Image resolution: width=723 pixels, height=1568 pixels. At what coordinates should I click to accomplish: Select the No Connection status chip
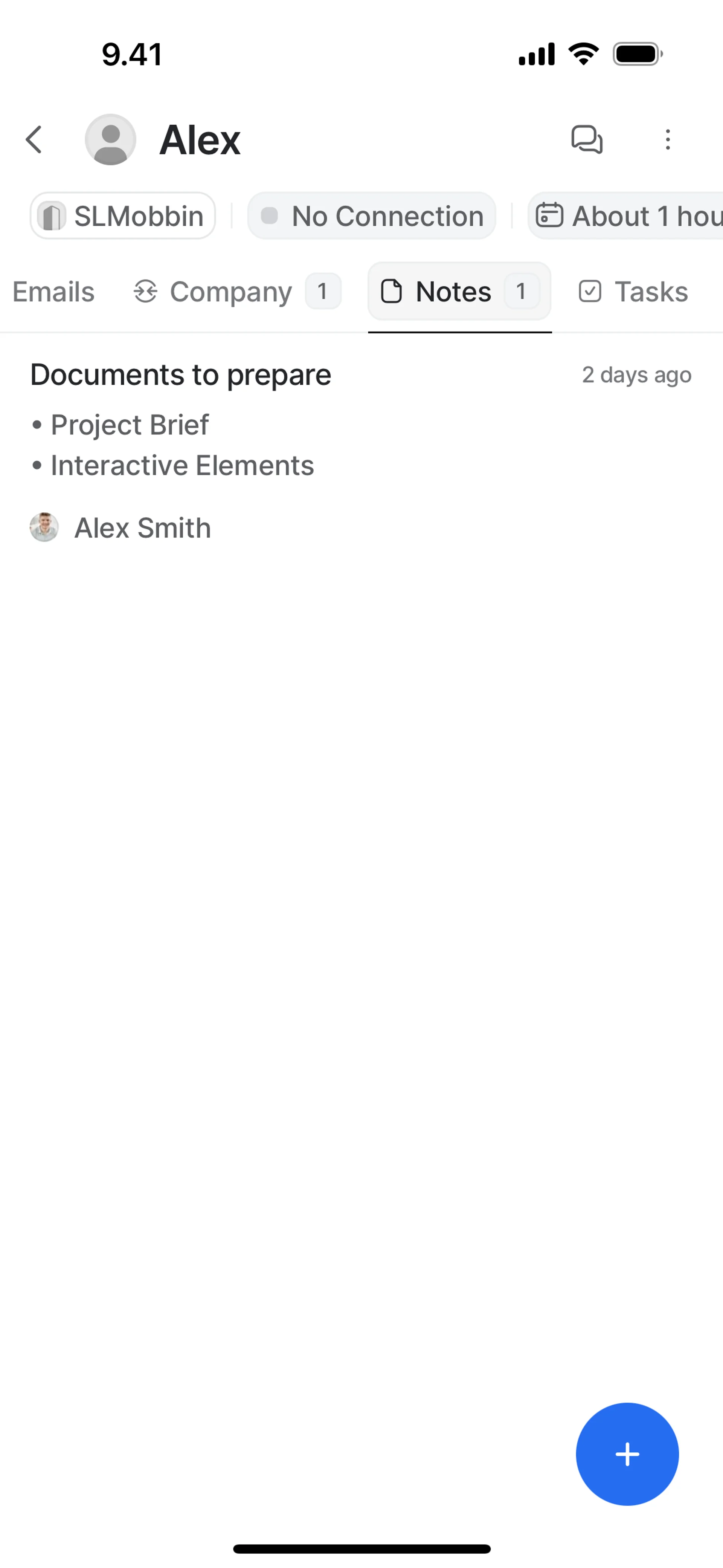click(371, 216)
